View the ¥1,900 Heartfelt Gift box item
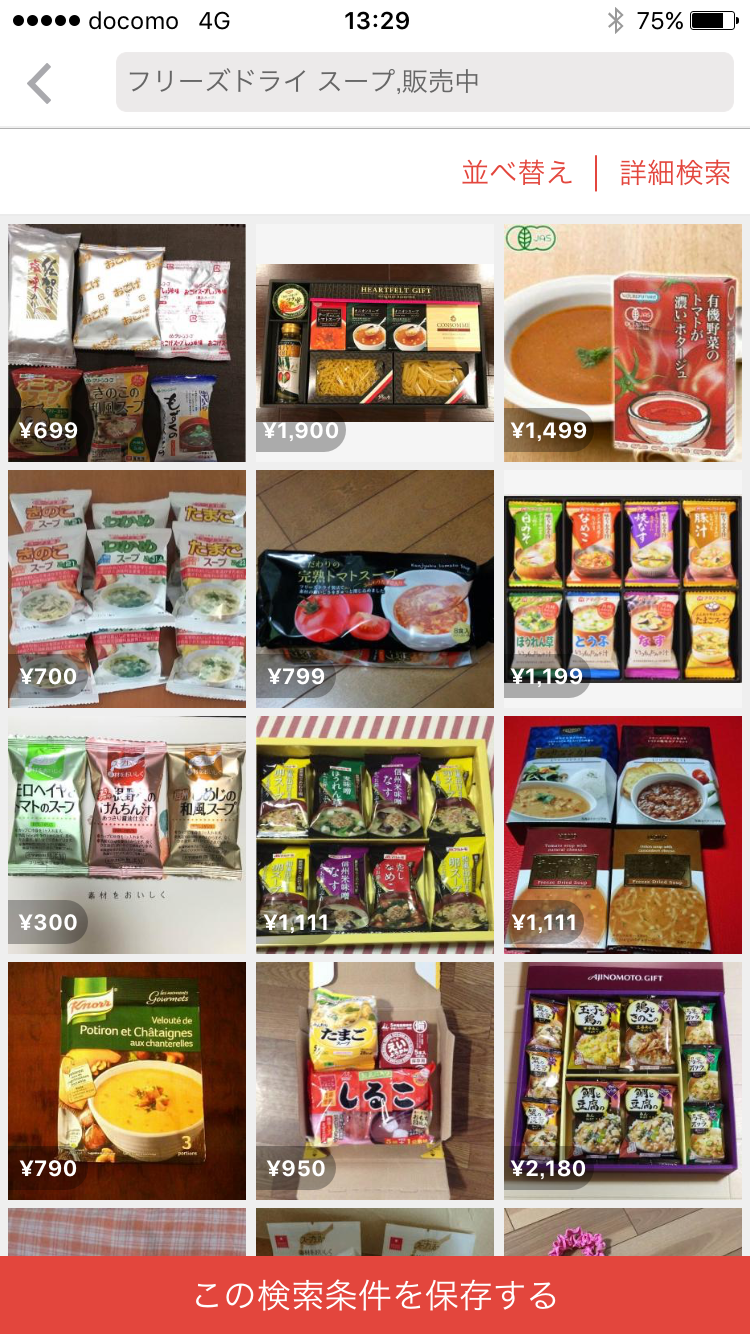 [x=375, y=343]
